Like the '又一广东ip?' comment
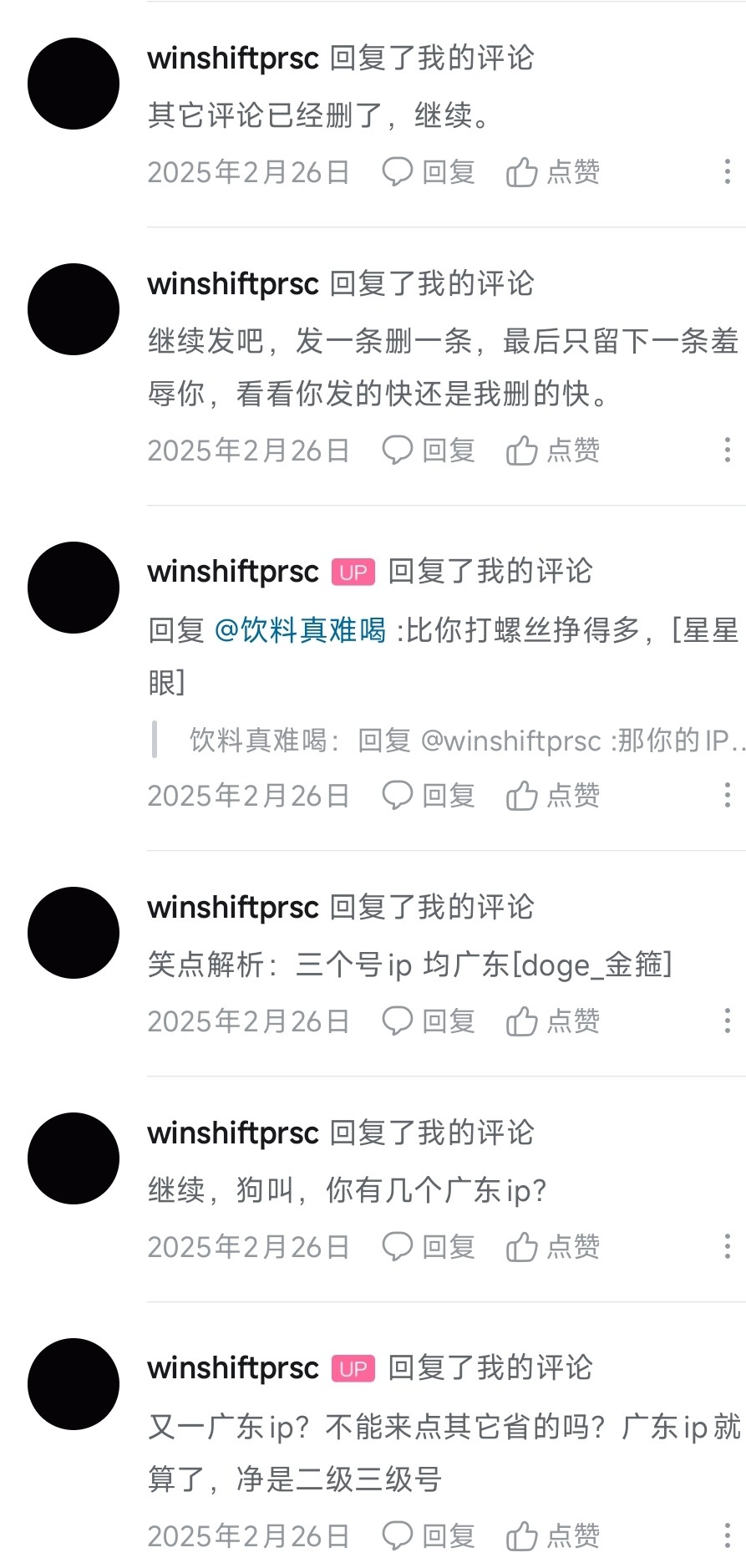746x1568 pixels. coord(553,1536)
